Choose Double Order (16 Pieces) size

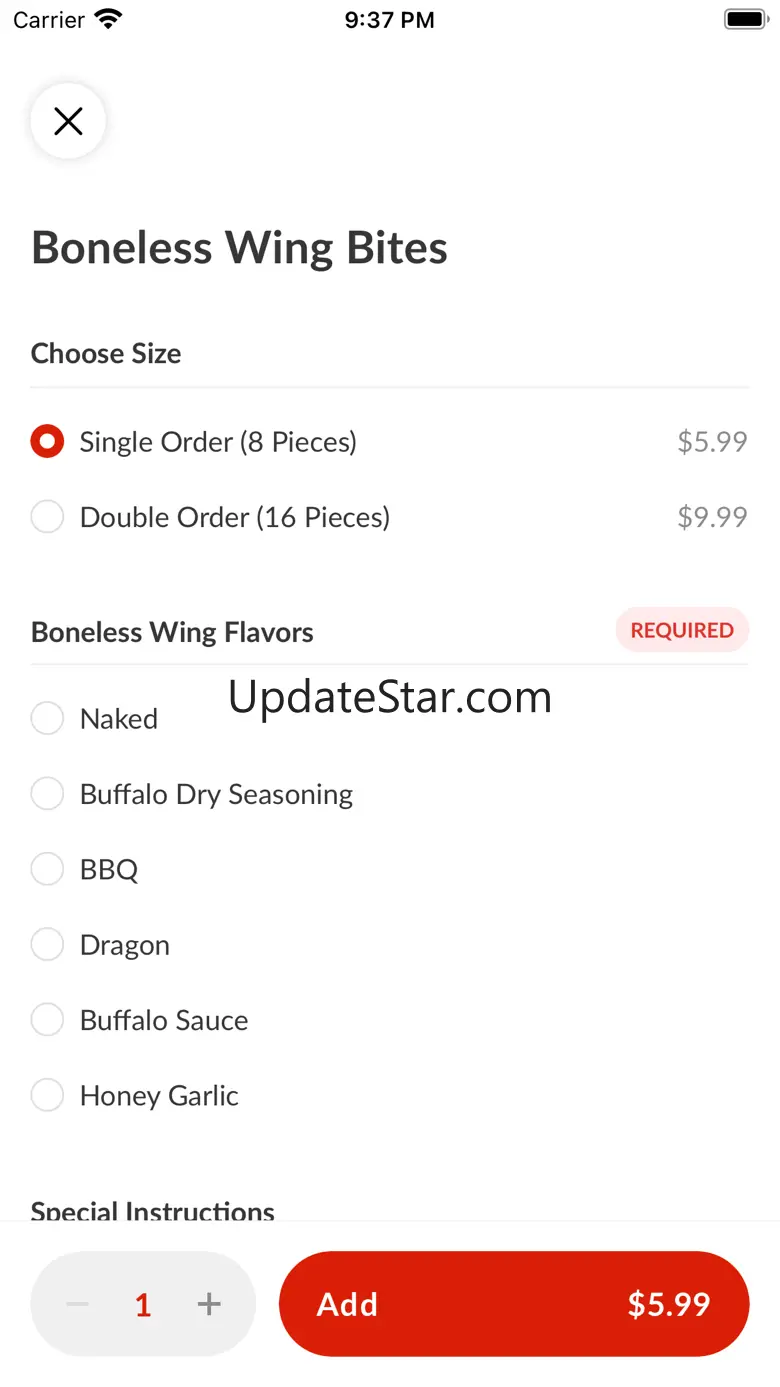pos(47,517)
